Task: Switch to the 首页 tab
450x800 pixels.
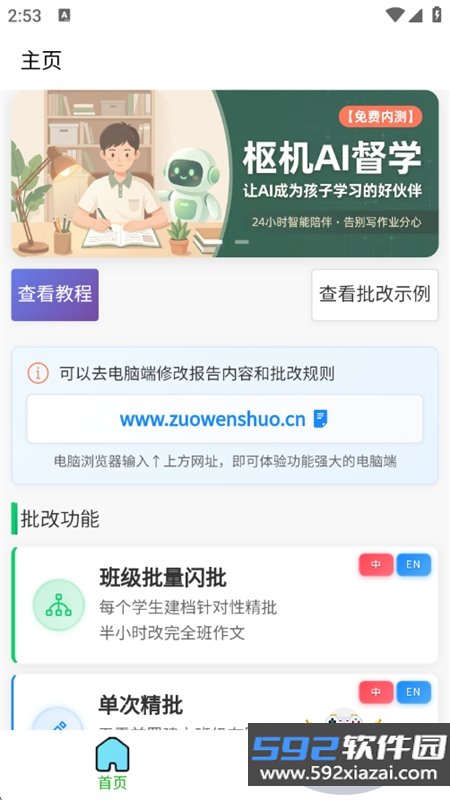Action: pos(112,764)
